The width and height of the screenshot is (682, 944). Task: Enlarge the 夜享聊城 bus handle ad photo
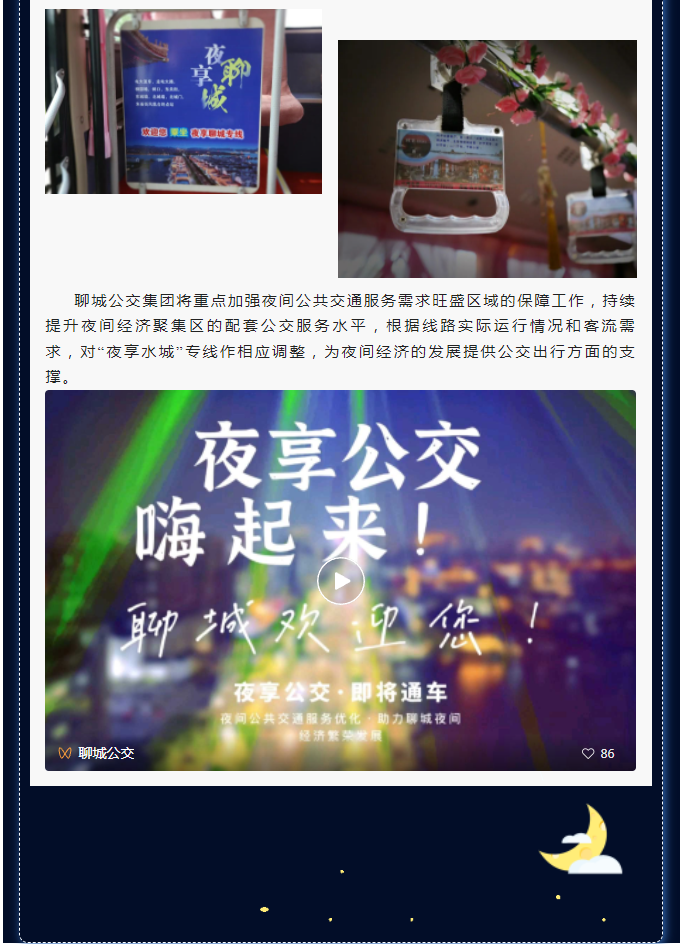coord(183,101)
